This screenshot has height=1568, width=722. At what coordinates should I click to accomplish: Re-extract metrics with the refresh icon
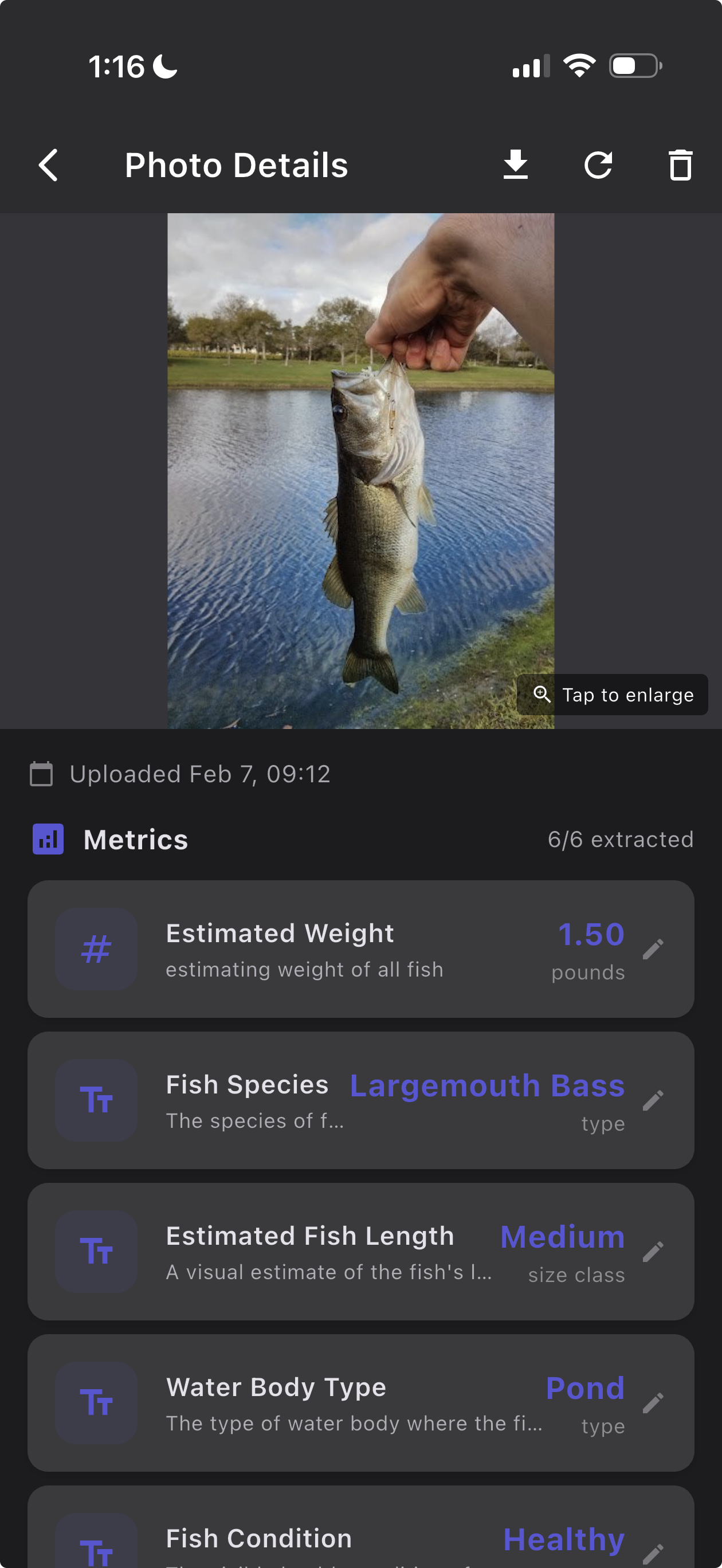tap(598, 164)
